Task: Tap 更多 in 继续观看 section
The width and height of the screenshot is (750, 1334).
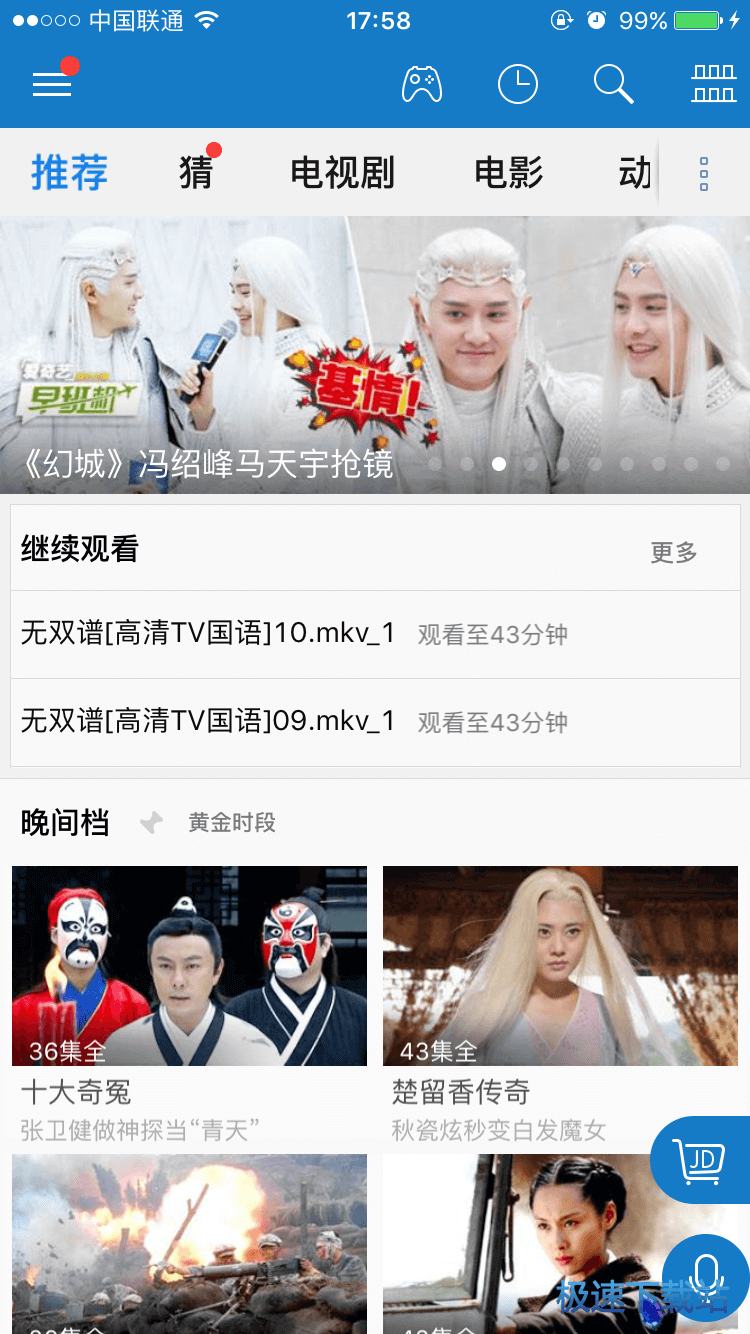Action: pyautogui.click(x=673, y=552)
